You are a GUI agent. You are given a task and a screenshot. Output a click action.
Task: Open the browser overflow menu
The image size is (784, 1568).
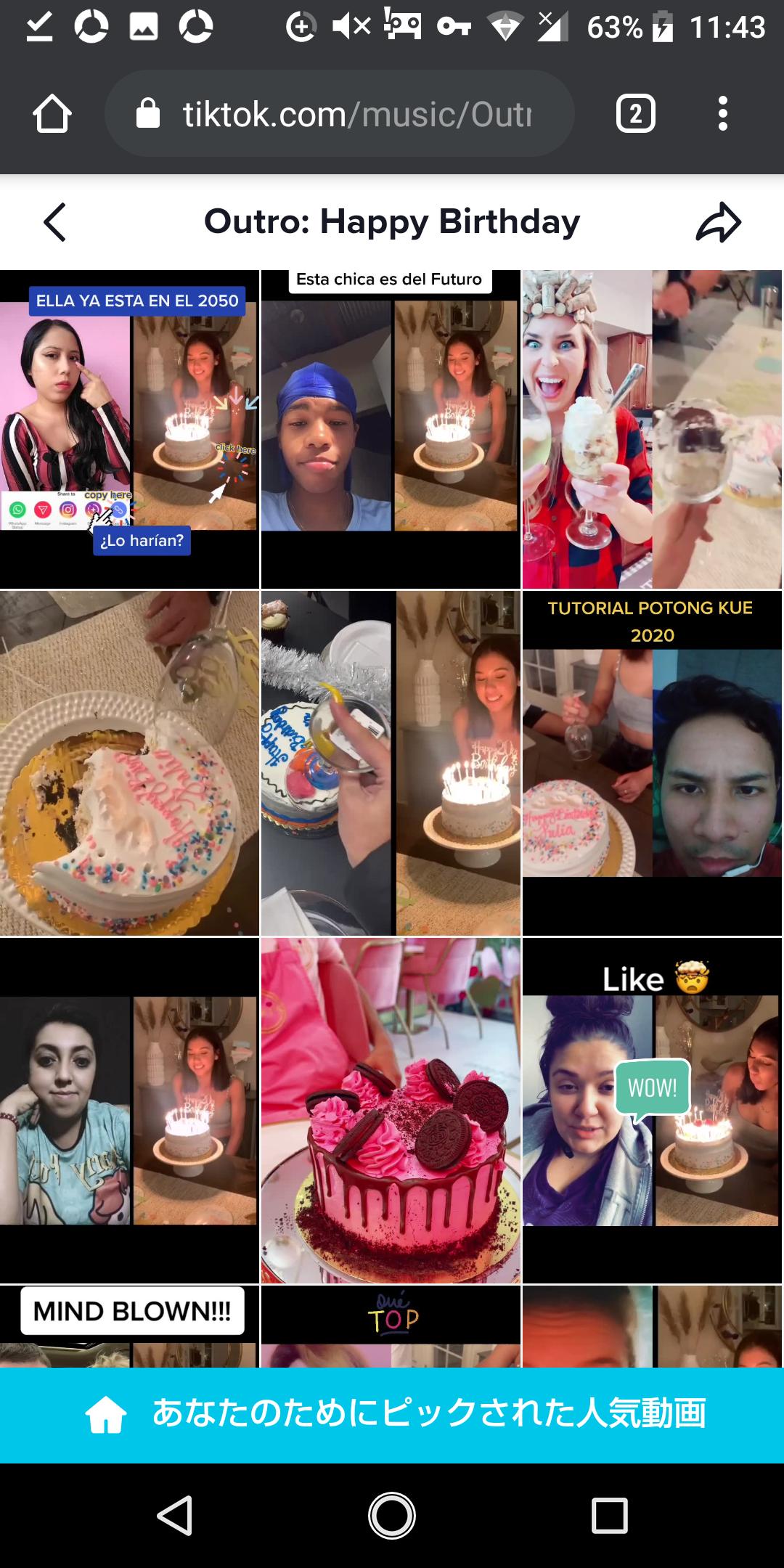(x=722, y=114)
